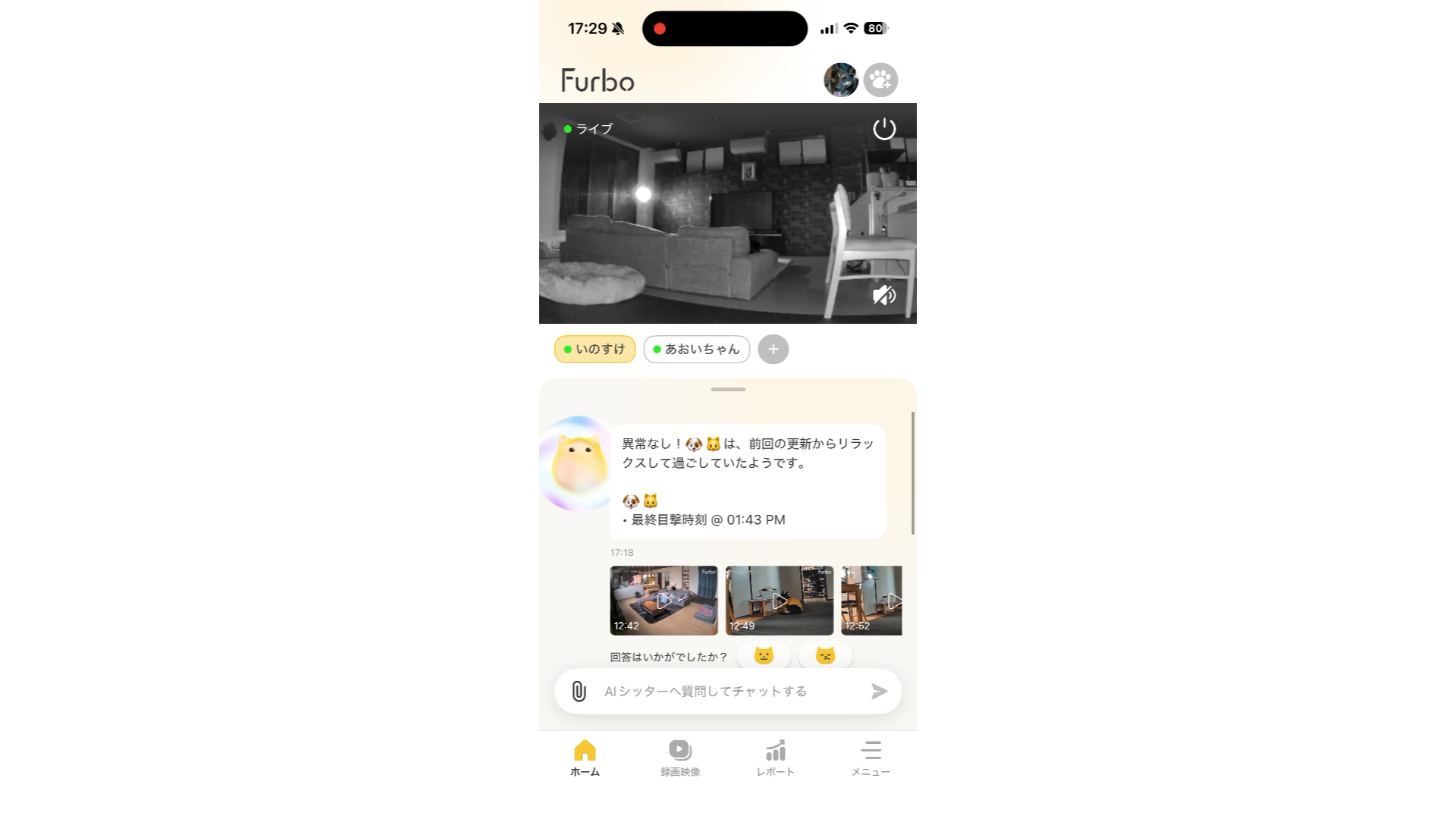Tap the add pet paw icon
This screenshot has width=1456, height=819.
(x=880, y=80)
